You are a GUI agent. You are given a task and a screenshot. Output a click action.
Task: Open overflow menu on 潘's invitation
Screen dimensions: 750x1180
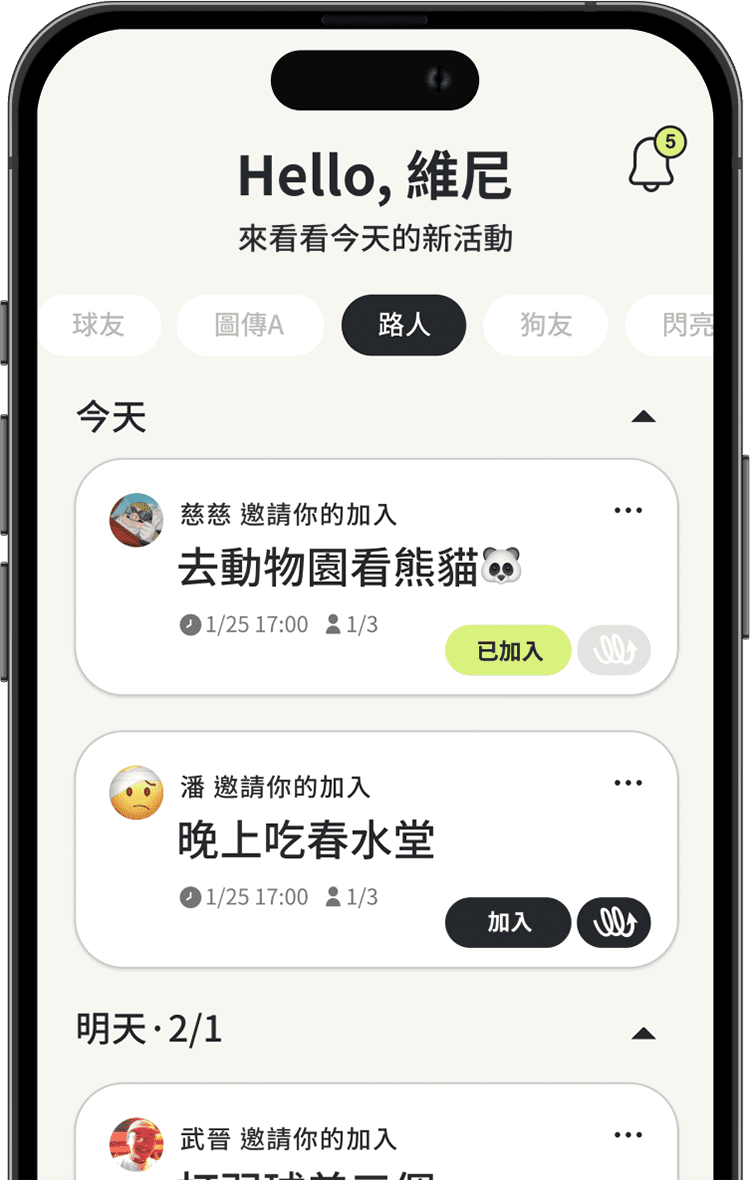(628, 783)
